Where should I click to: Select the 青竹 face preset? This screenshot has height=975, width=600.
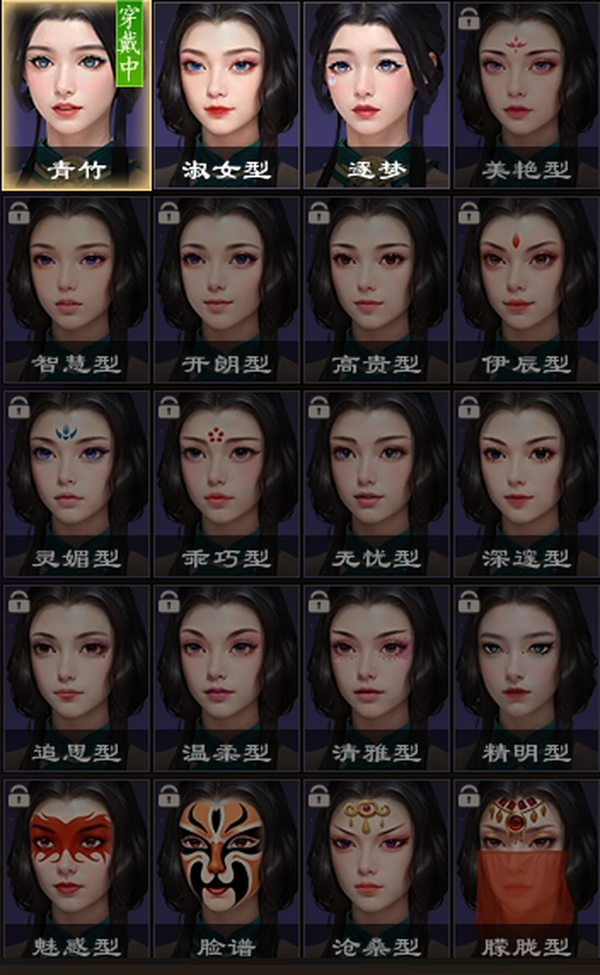(76, 95)
